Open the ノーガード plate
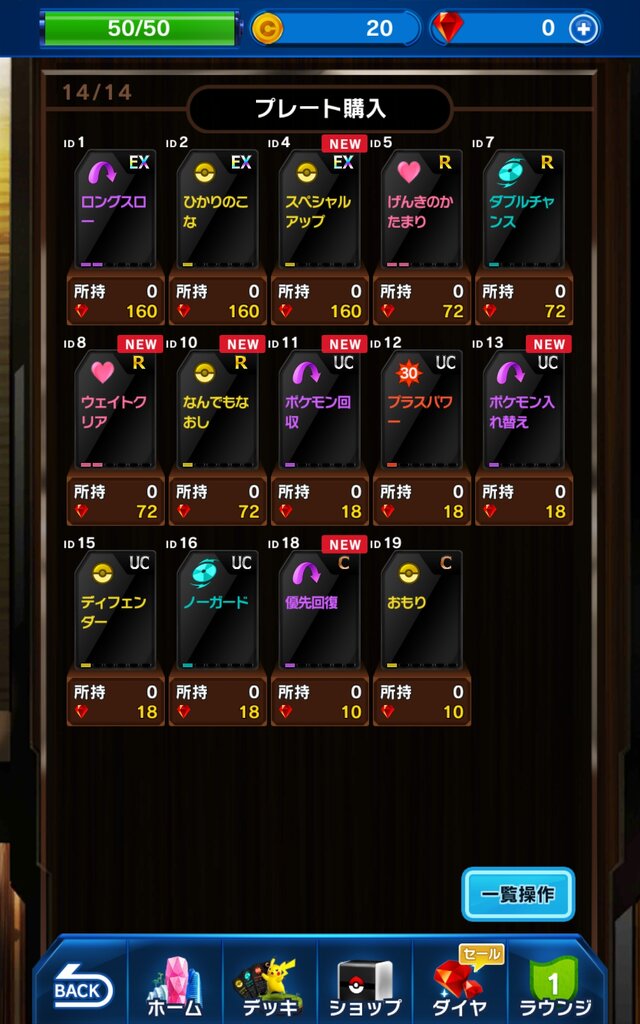 point(217,610)
